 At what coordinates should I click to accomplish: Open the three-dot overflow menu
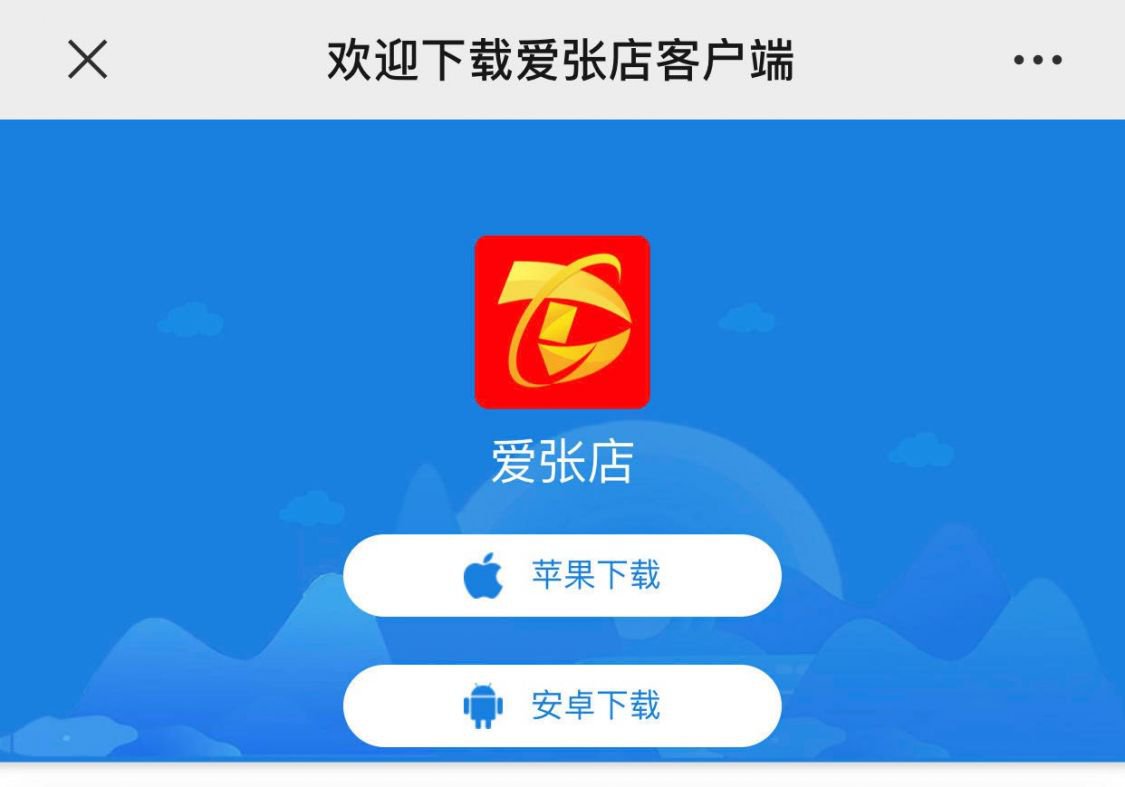(1037, 61)
